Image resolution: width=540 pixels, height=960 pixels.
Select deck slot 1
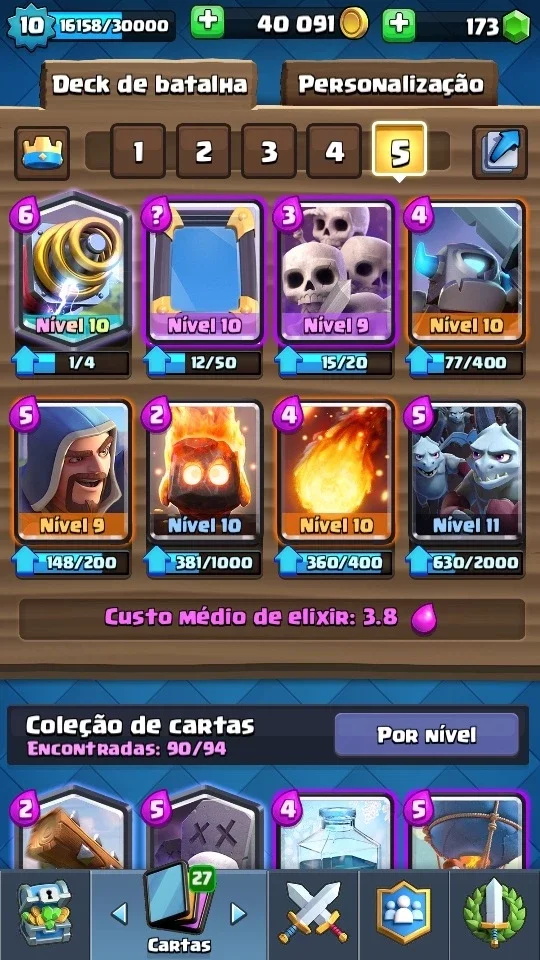coord(138,151)
